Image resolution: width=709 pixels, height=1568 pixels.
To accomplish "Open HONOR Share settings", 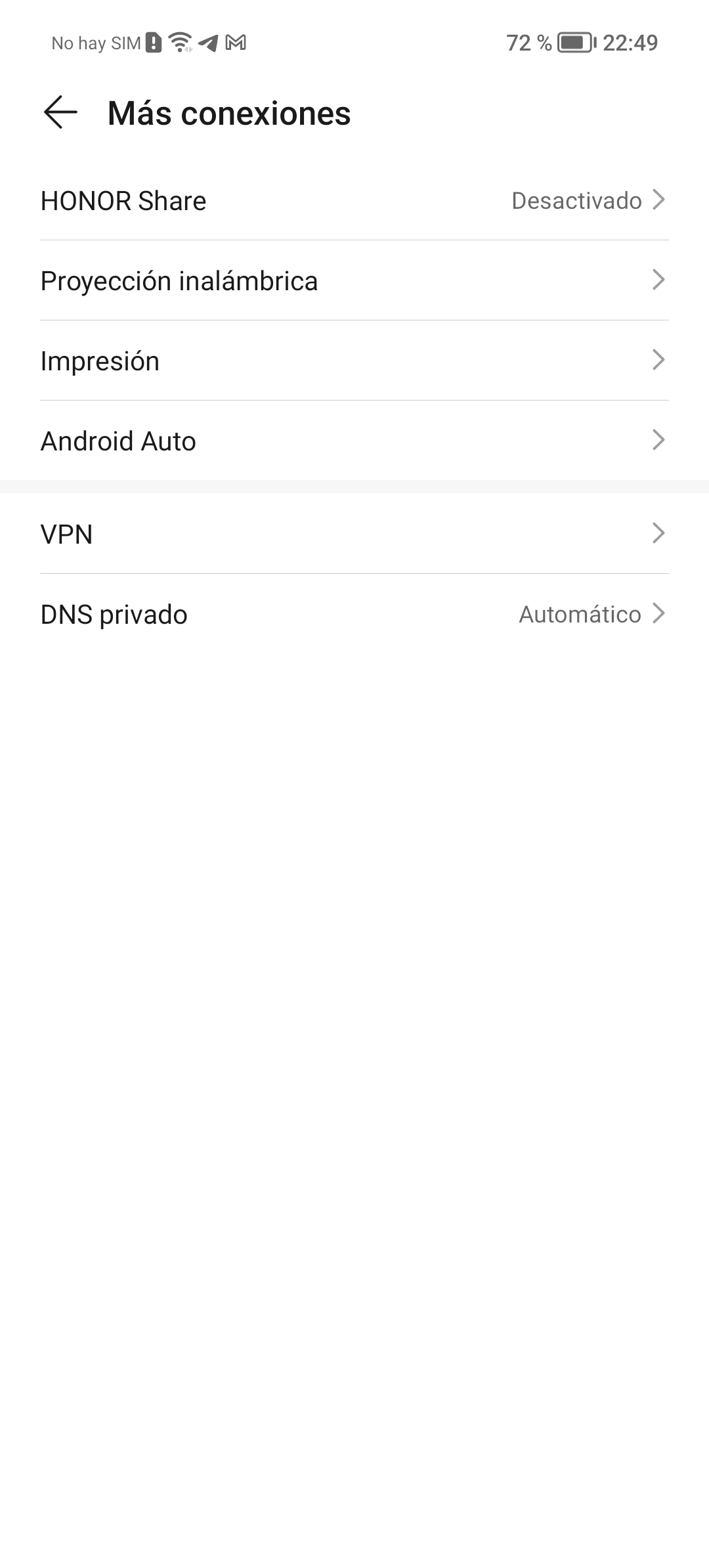I will (x=354, y=201).
